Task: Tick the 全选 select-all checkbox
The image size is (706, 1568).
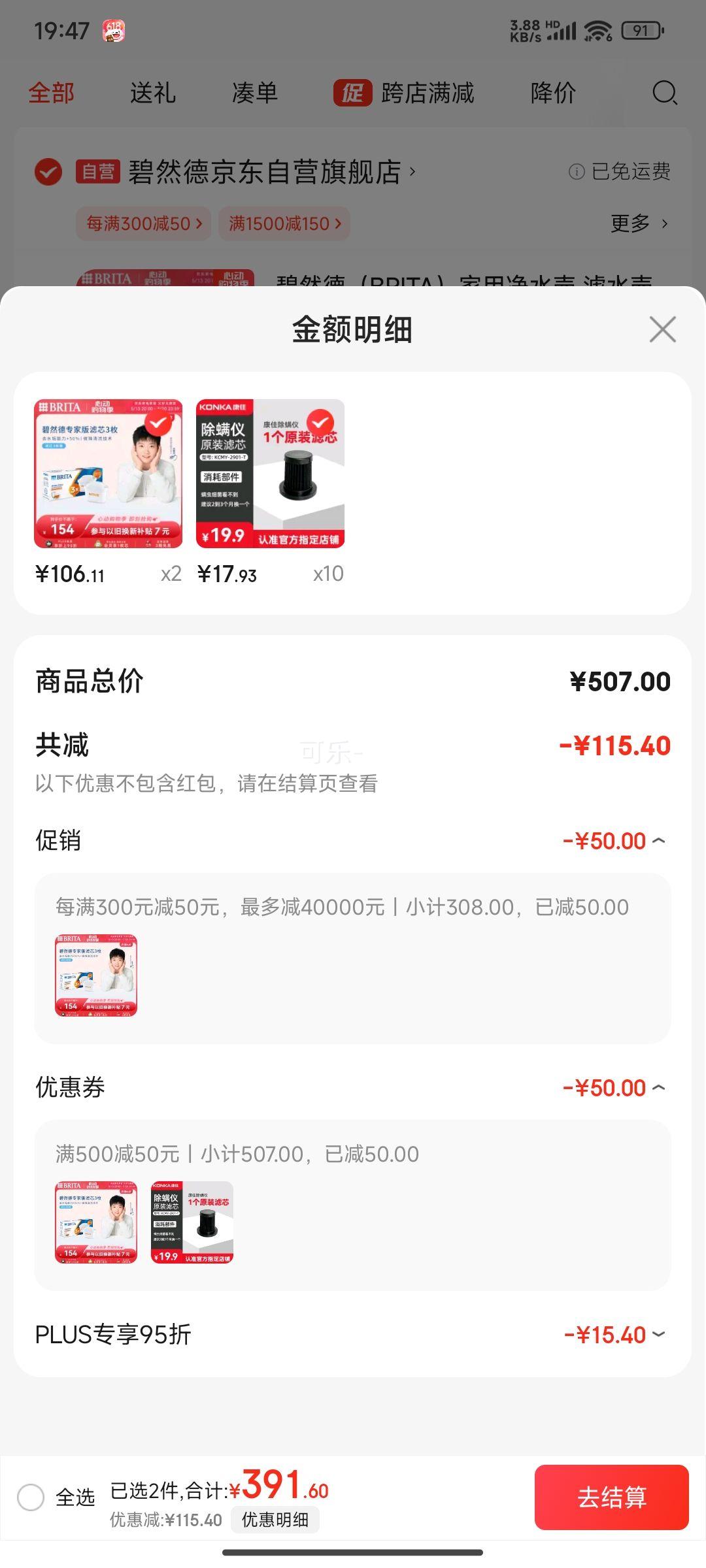Action: click(x=31, y=1497)
